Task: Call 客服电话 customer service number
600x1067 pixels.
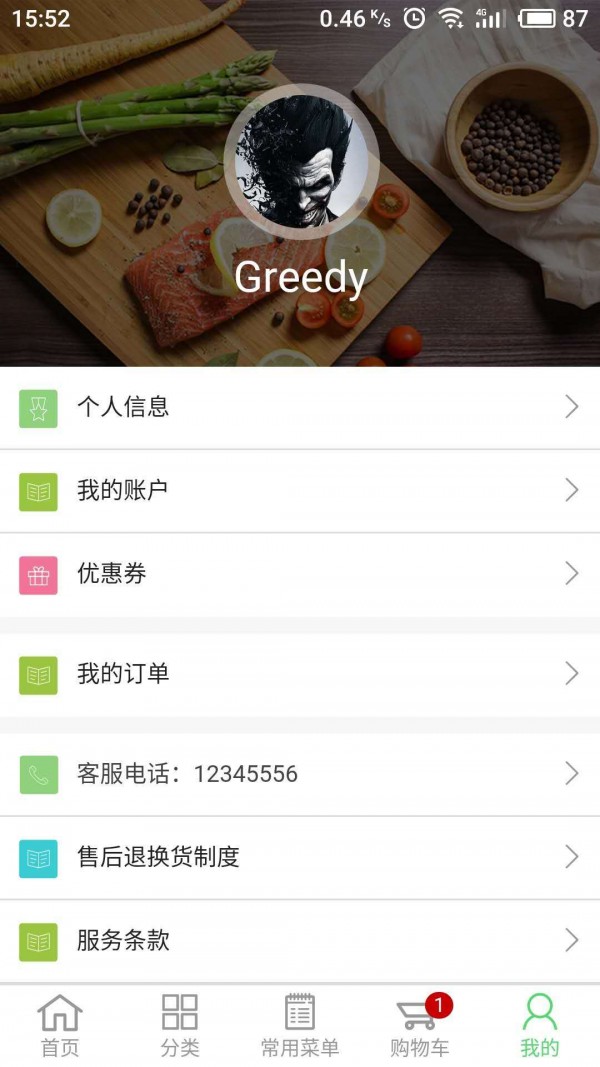Action: (x=300, y=774)
